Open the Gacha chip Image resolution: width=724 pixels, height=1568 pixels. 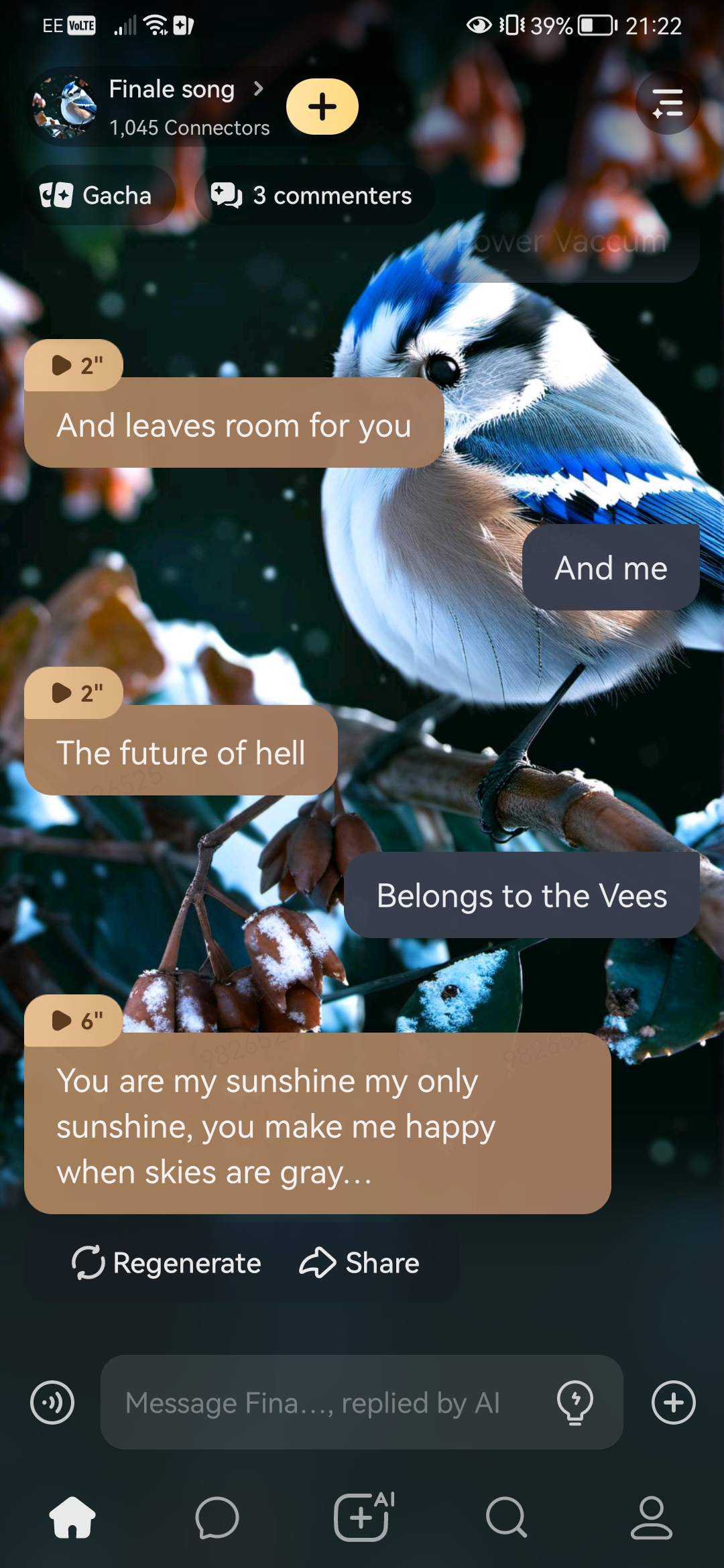tap(97, 195)
